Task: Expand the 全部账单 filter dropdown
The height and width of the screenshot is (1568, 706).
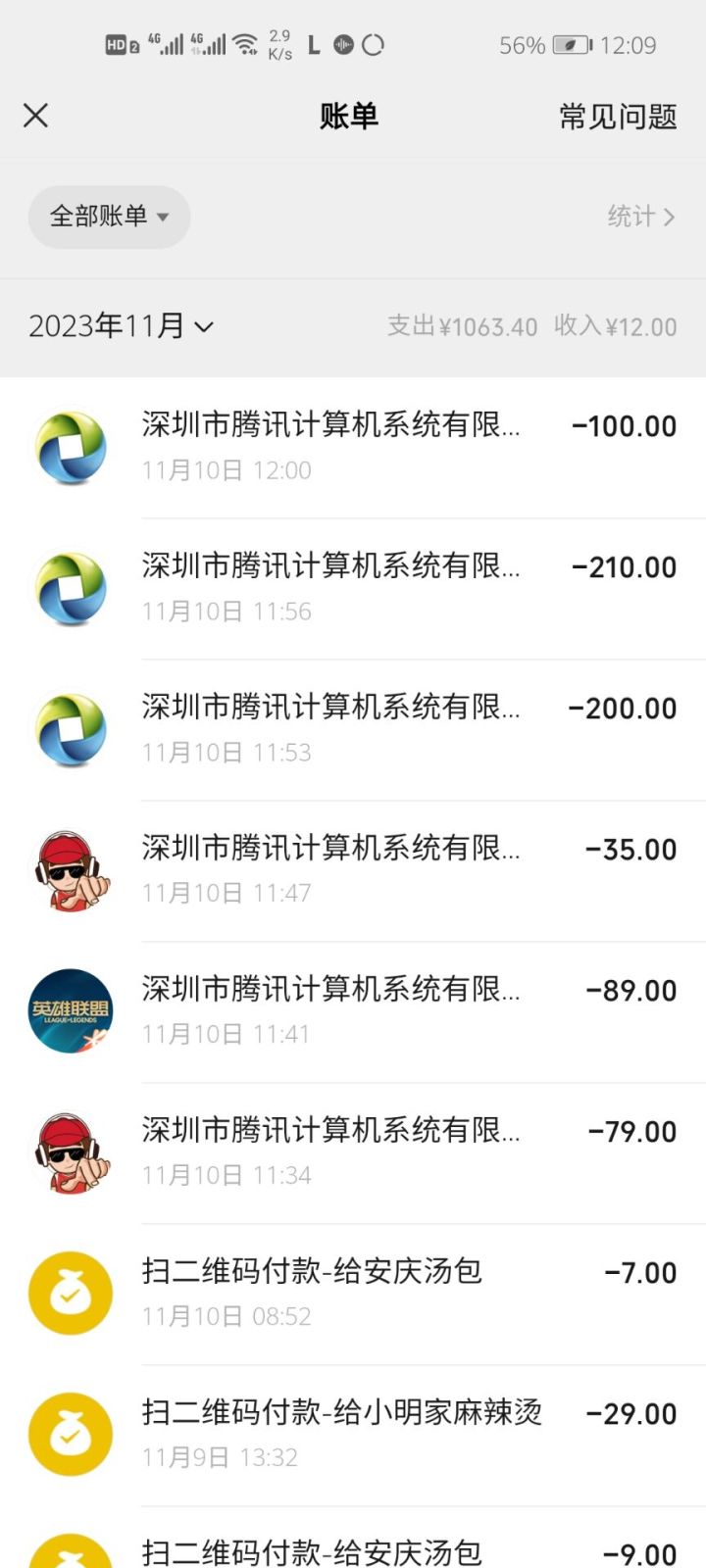Action: point(109,217)
